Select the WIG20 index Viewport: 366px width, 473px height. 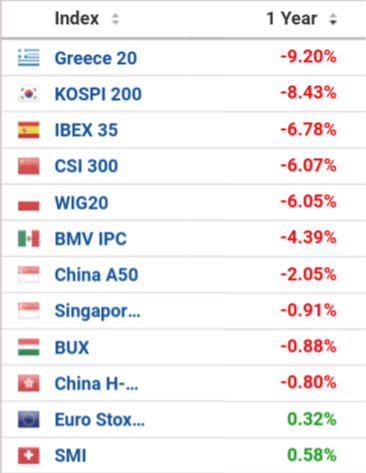(81, 203)
